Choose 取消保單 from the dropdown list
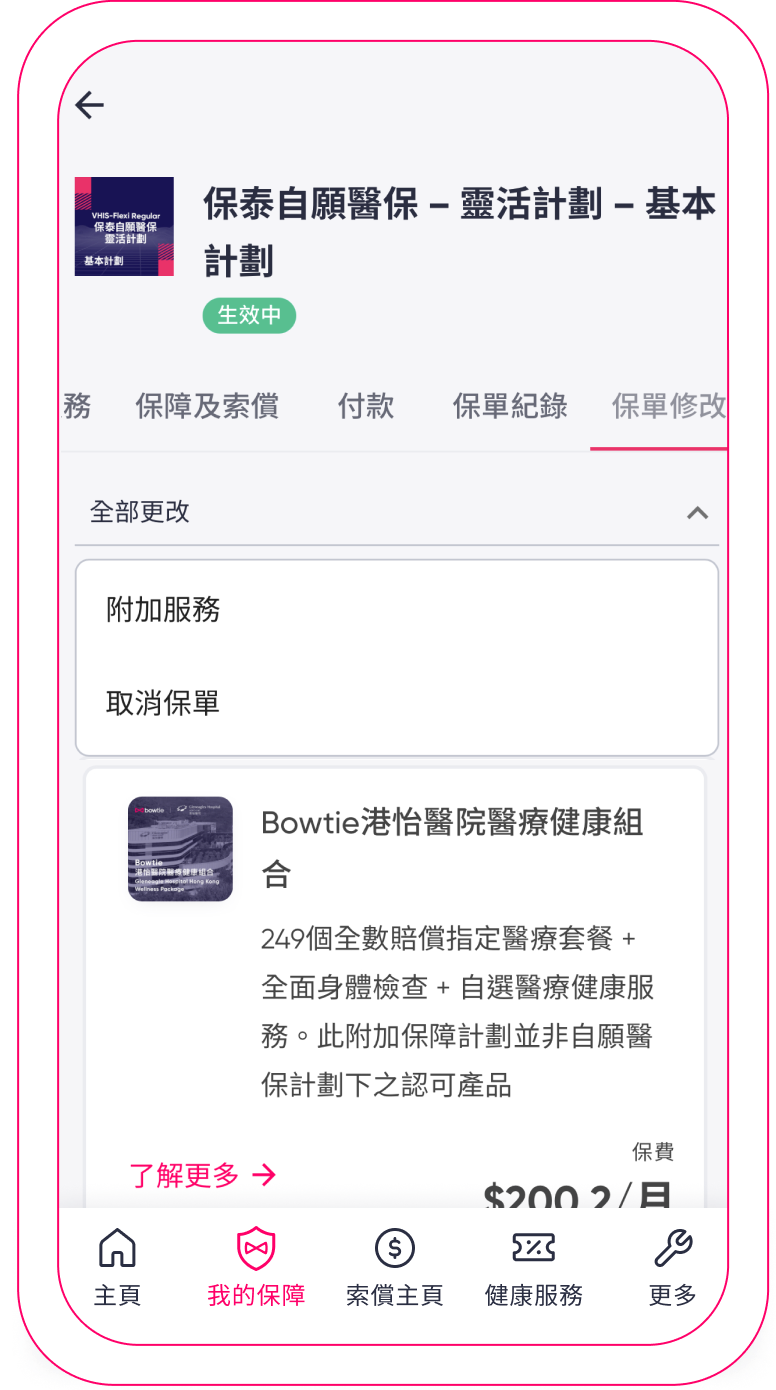Screen dimensions: 776x1390 [164, 704]
